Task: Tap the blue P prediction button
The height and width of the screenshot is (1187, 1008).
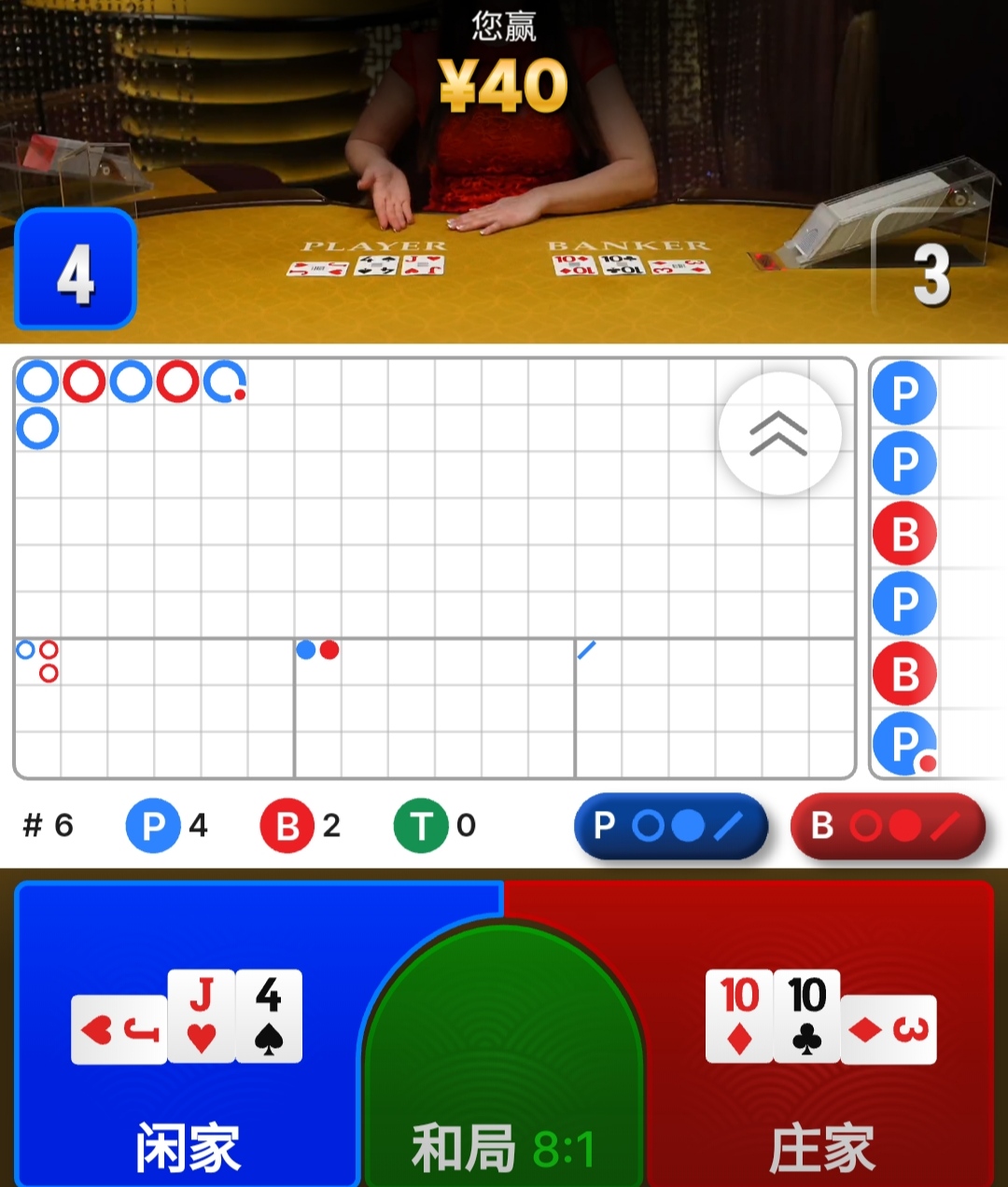Action: tap(671, 826)
